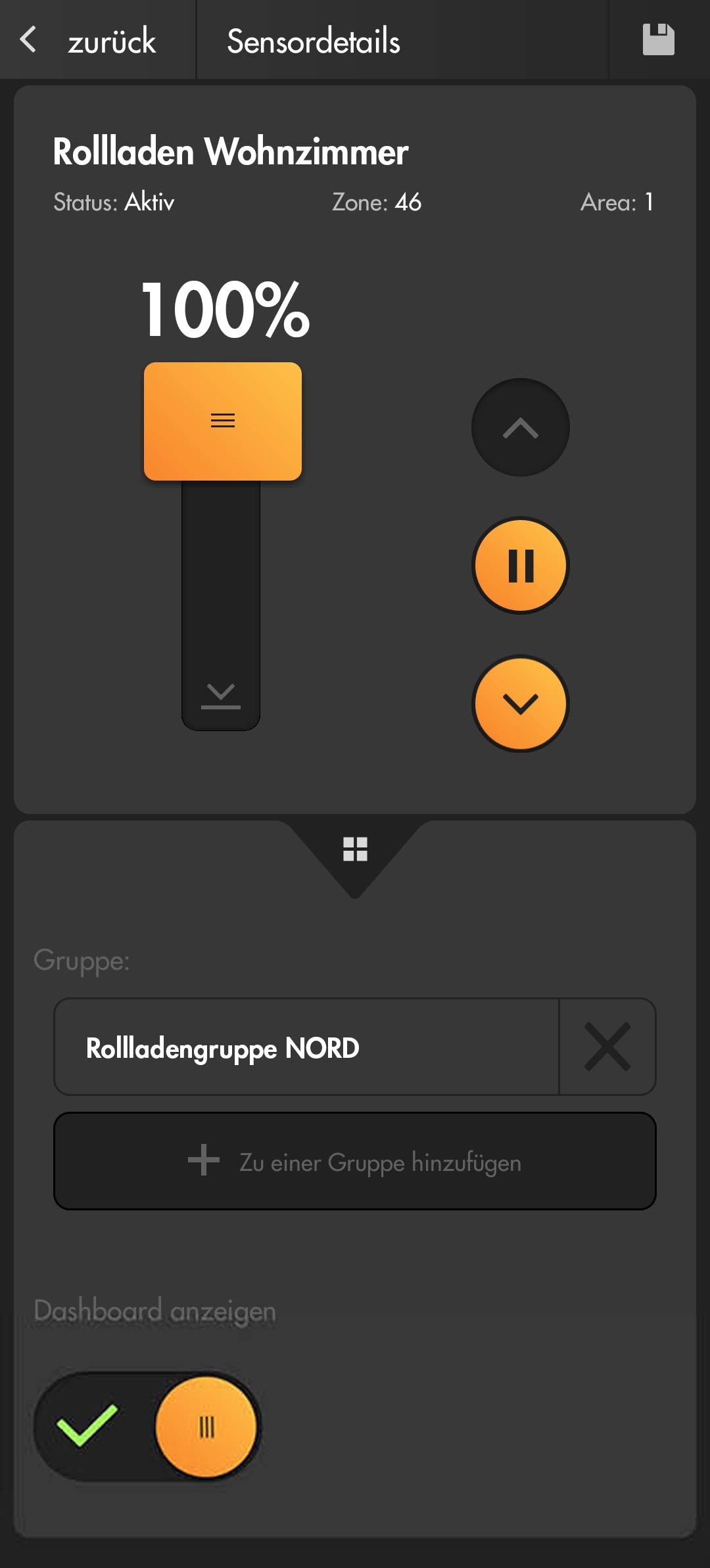This screenshot has height=1568, width=710.
Task: Save sensor details with the disk icon
Action: 658,39
